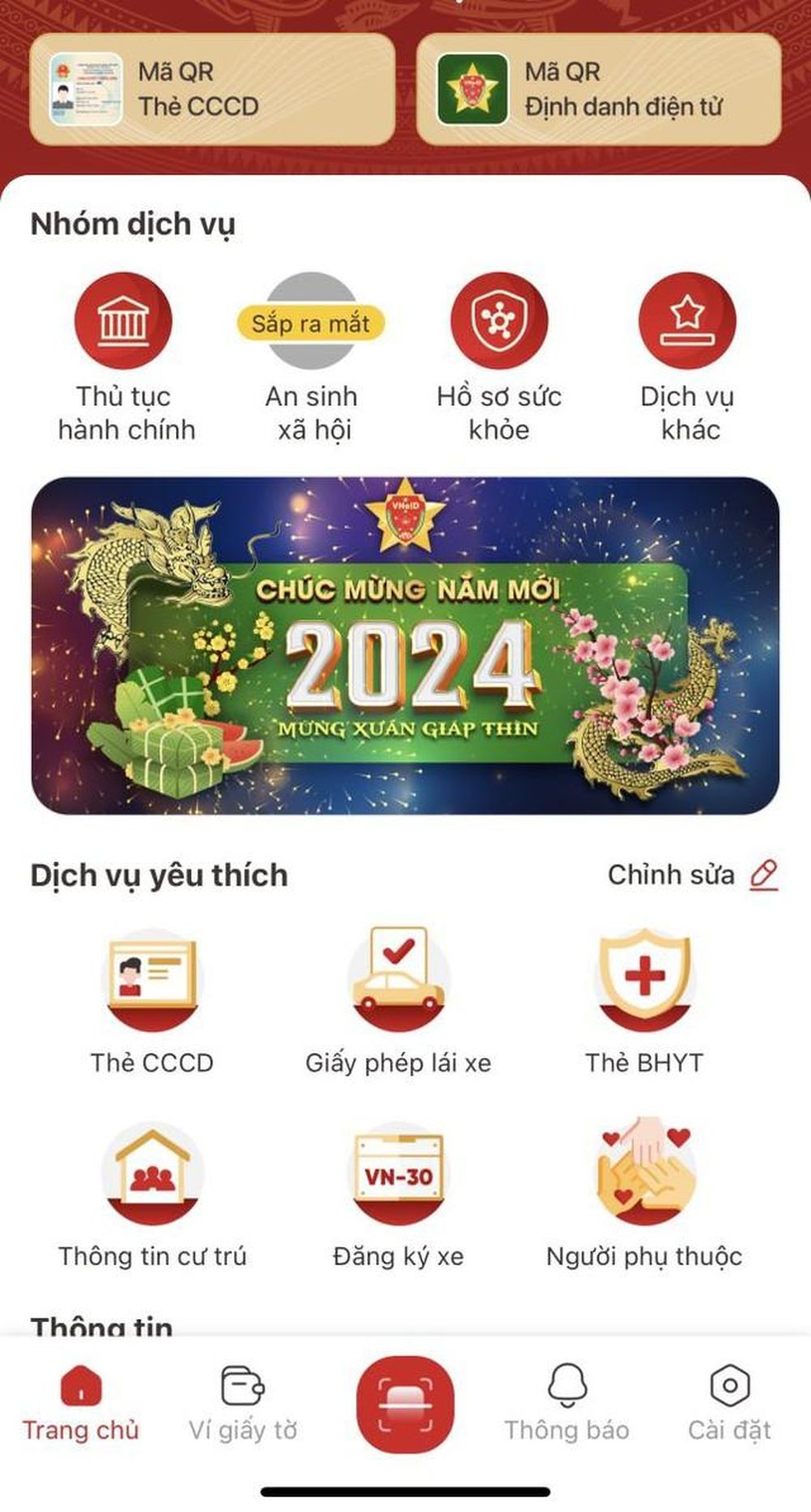Tap Chỉnh sửa to edit favorite services
The height and width of the screenshot is (1512, 811).
[x=692, y=874]
